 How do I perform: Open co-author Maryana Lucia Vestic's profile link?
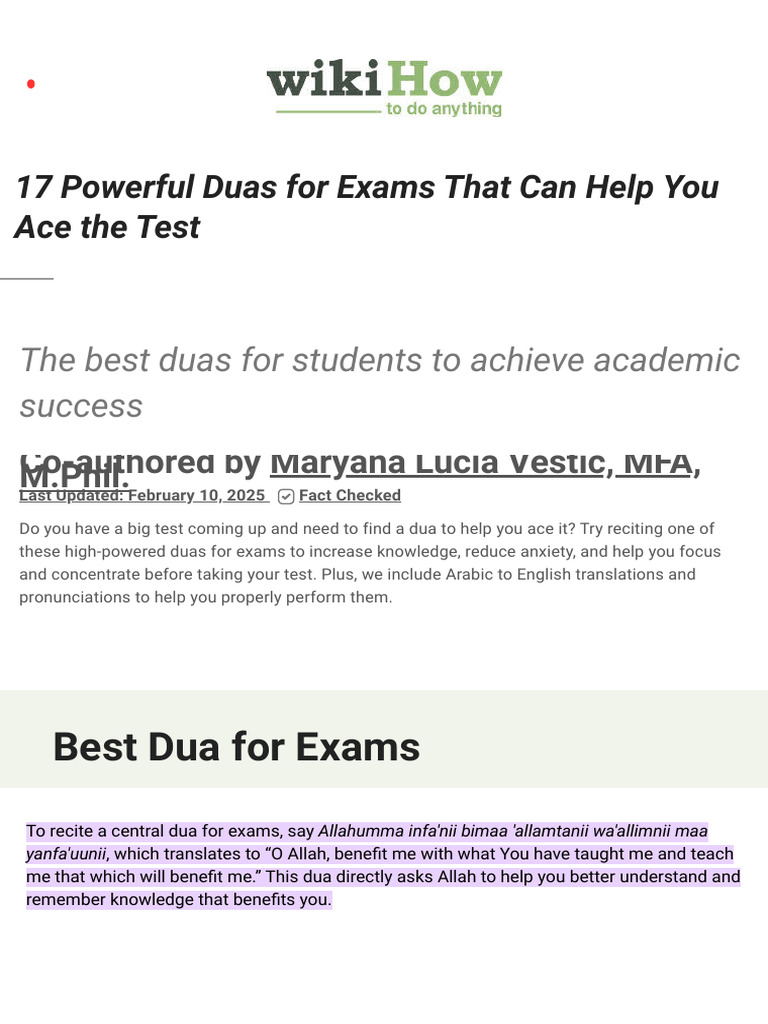pyautogui.click(x=481, y=464)
